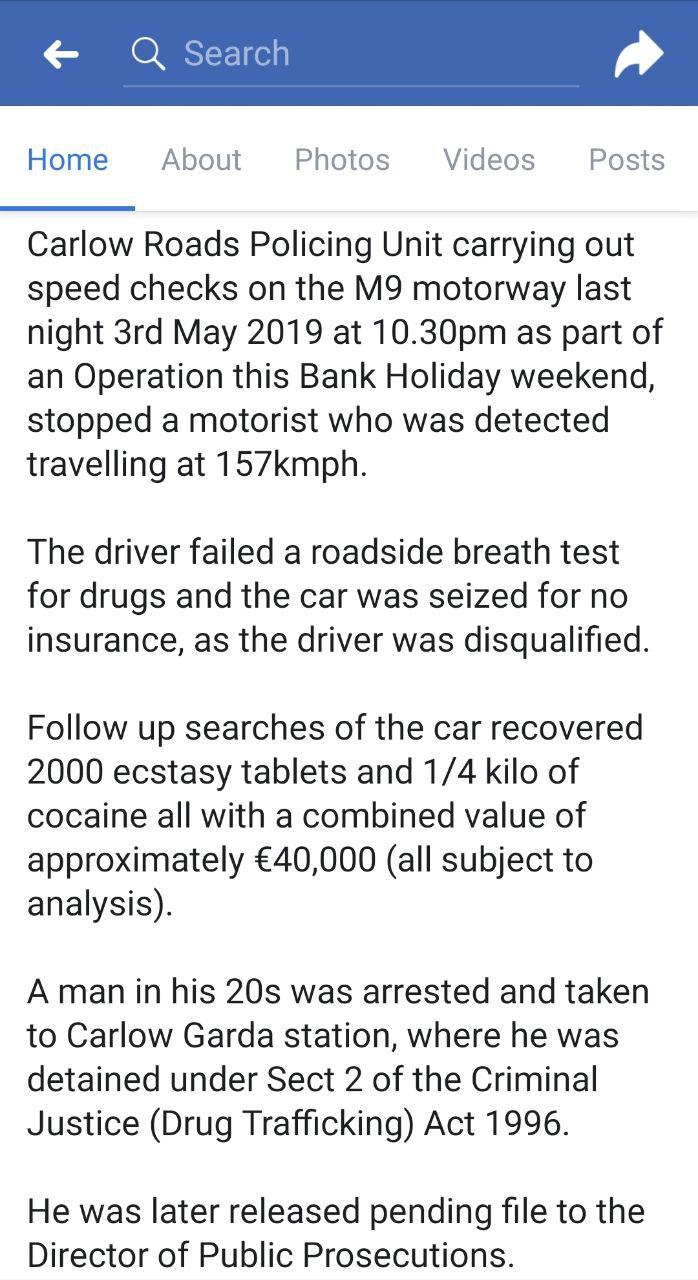
Task: Open the About tab
Action: coord(201,160)
